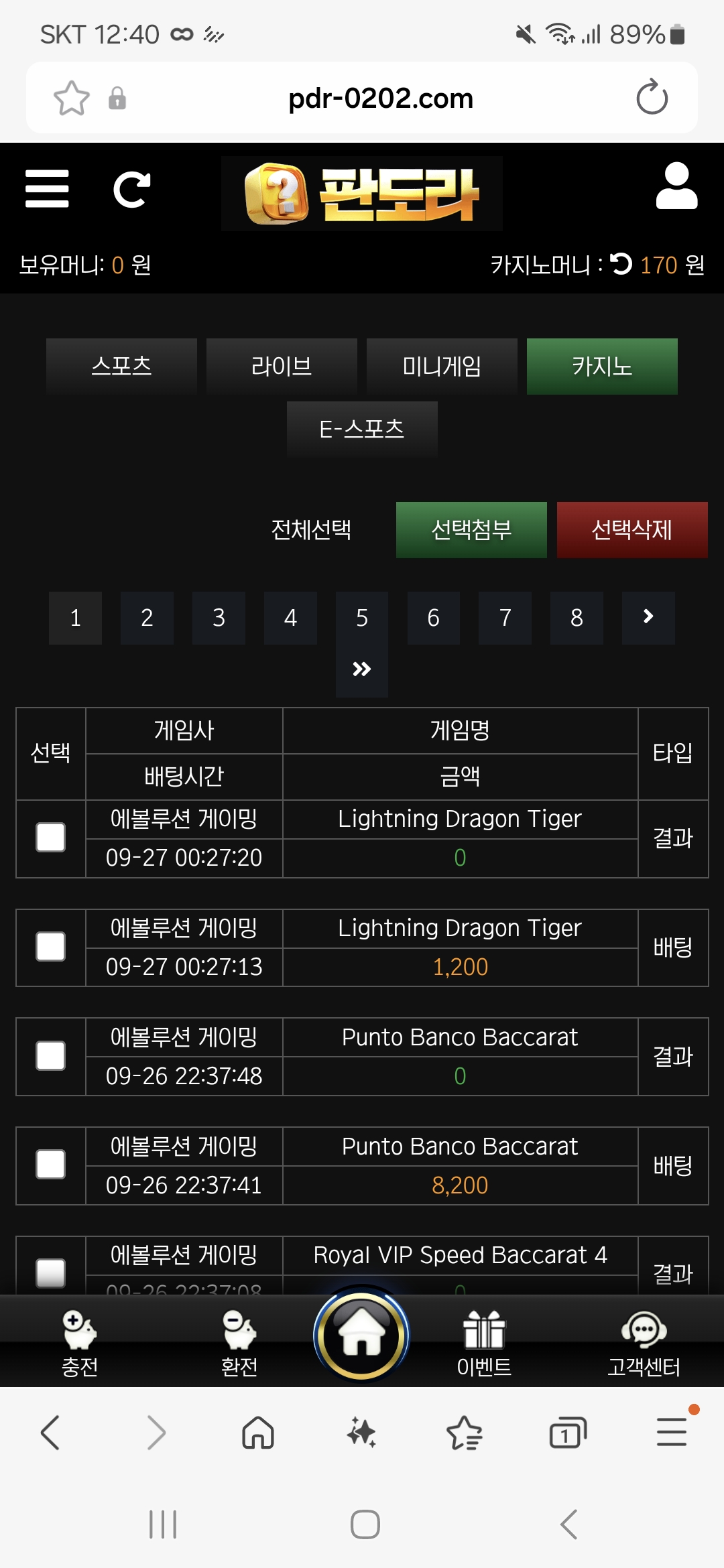Delete selected bets with 선택삭제
Viewport: 724px width, 1568px height.
click(x=631, y=530)
